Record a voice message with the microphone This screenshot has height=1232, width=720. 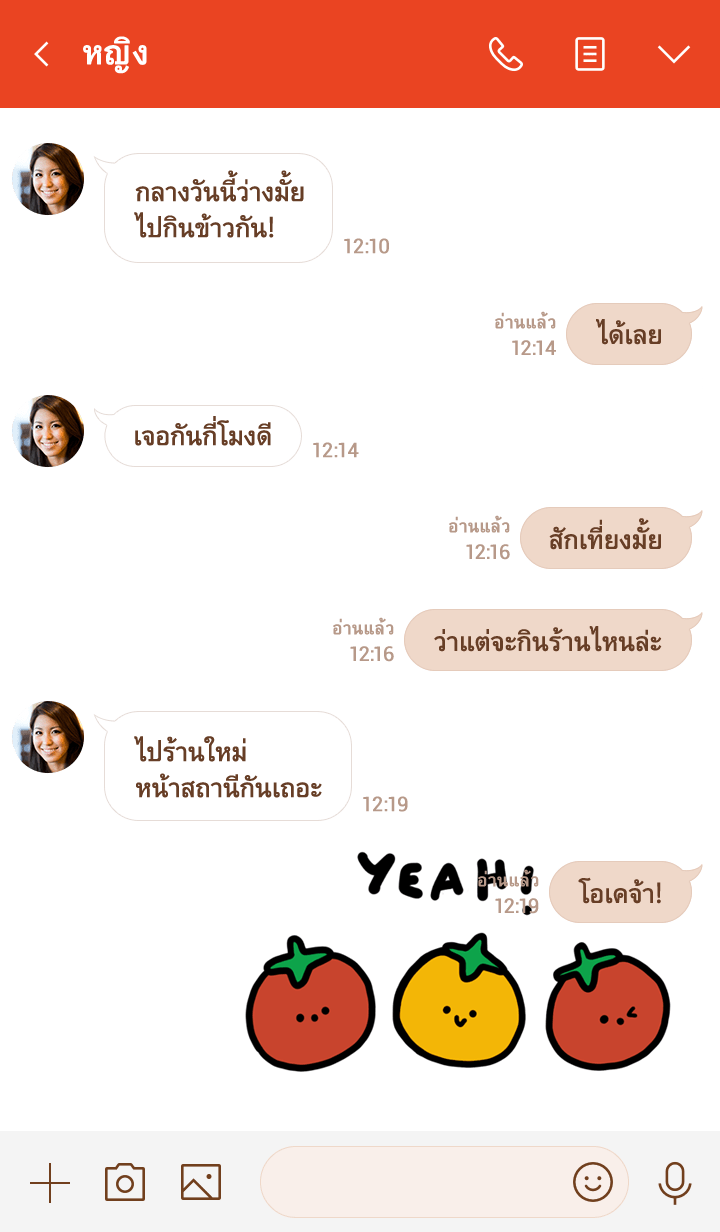pyautogui.click(x=674, y=1183)
